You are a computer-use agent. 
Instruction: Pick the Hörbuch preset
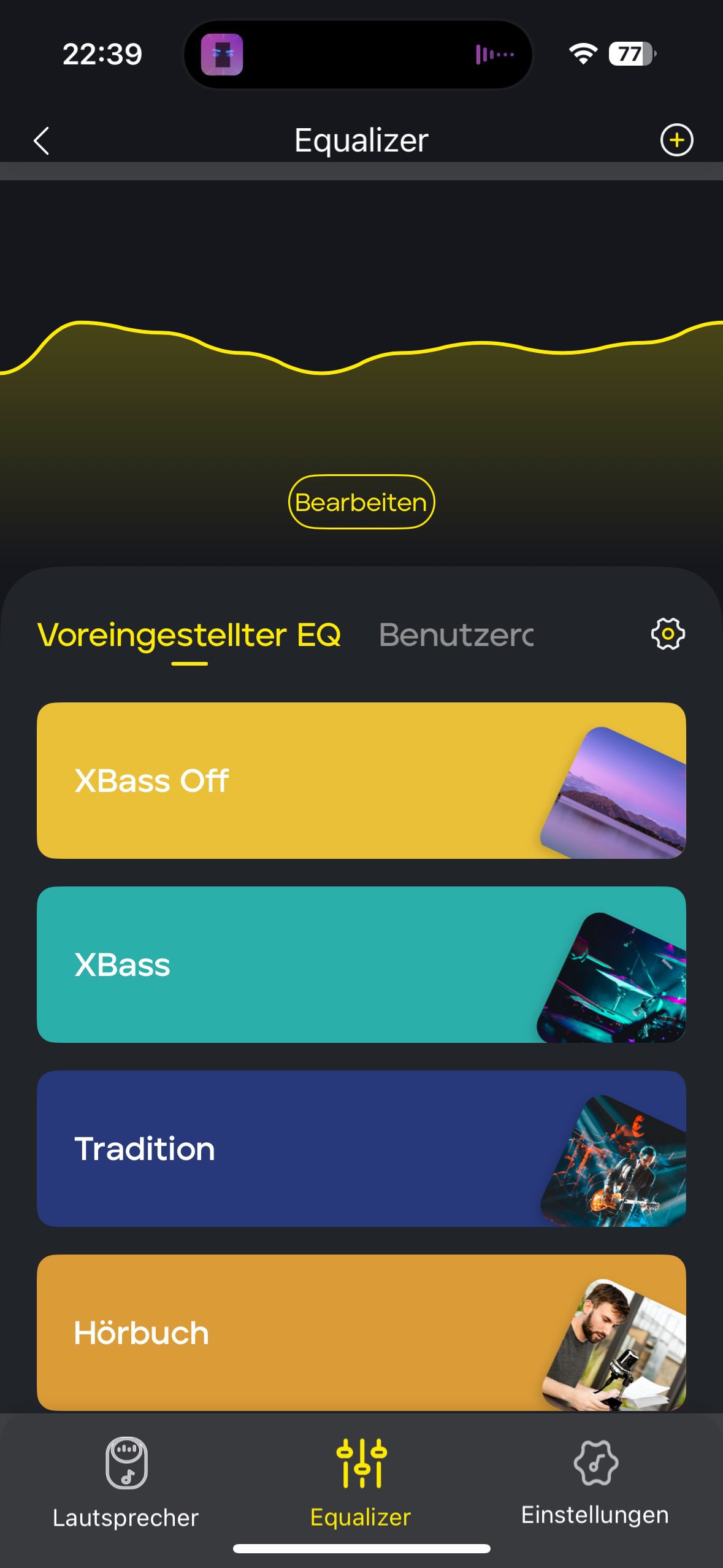[x=361, y=1332]
